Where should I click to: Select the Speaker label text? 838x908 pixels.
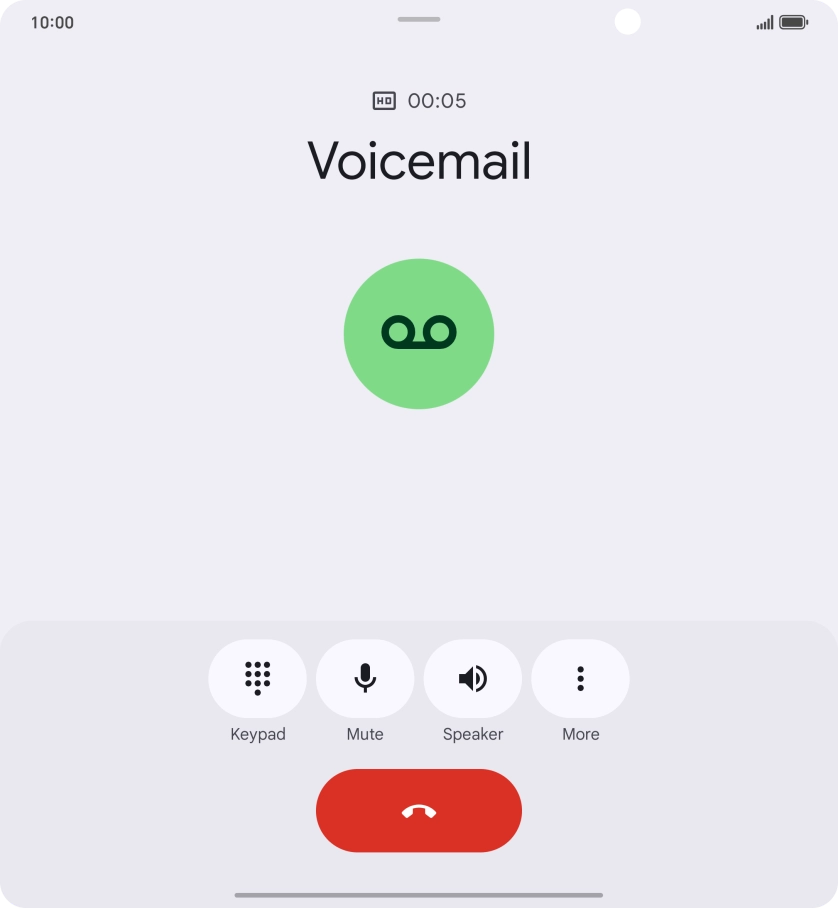(473, 734)
